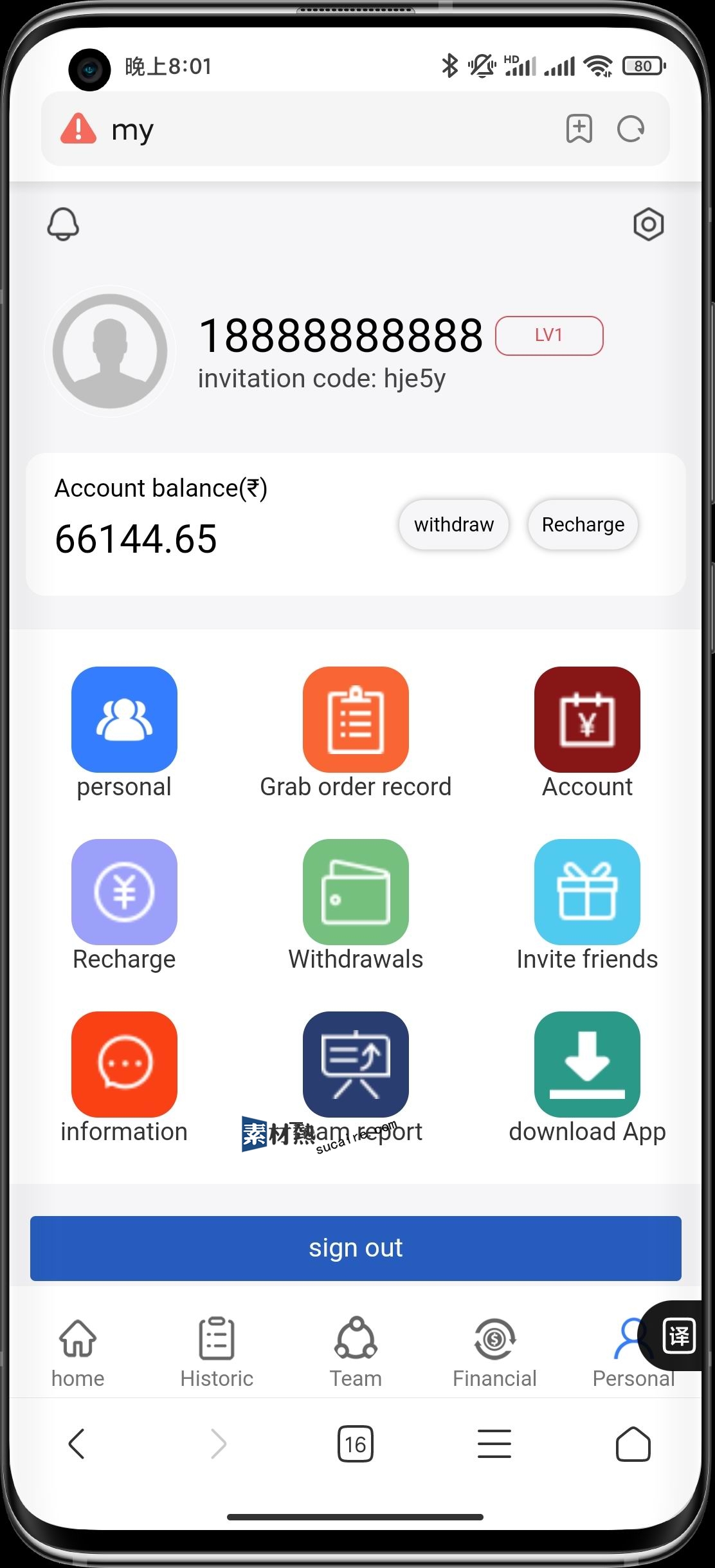The height and width of the screenshot is (1568, 715).
Task: Open the notifications bell
Action: point(63,225)
